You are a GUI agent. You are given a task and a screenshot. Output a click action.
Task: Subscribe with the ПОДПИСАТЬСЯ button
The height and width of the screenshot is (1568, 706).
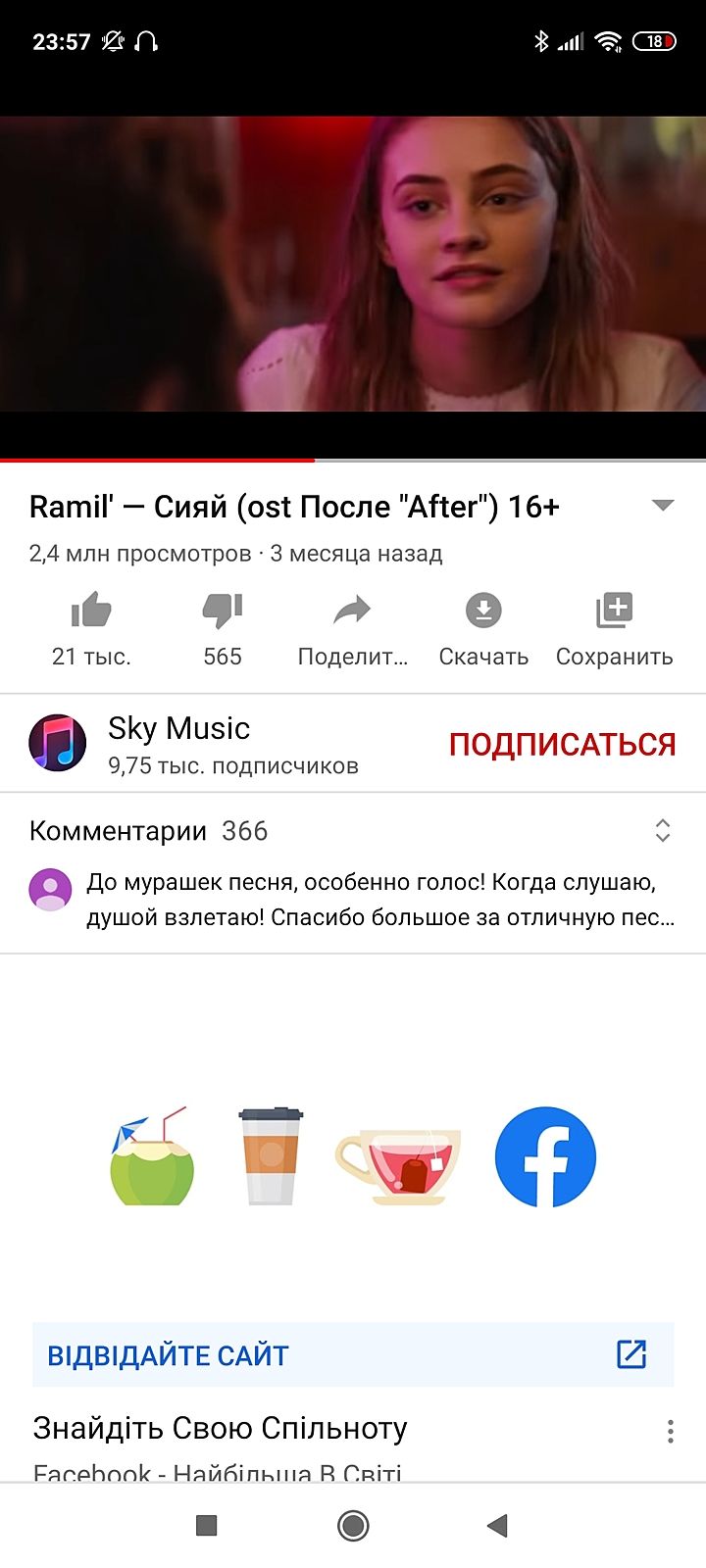click(x=562, y=745)
